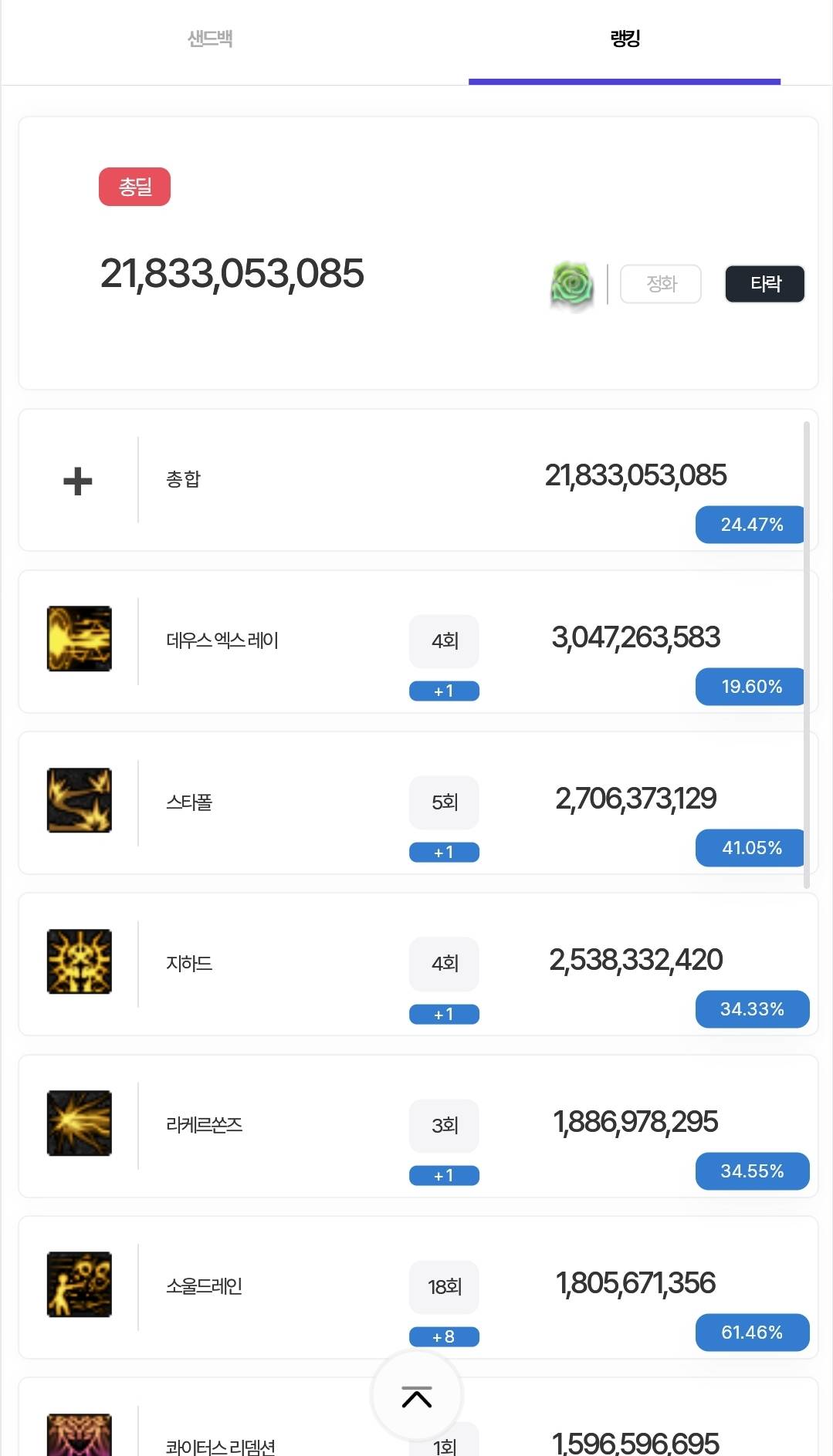The height and width of the screenshot is (1456, 833).
Task: Open the 스타폴 skill row
Action: [x=418, y=803]
